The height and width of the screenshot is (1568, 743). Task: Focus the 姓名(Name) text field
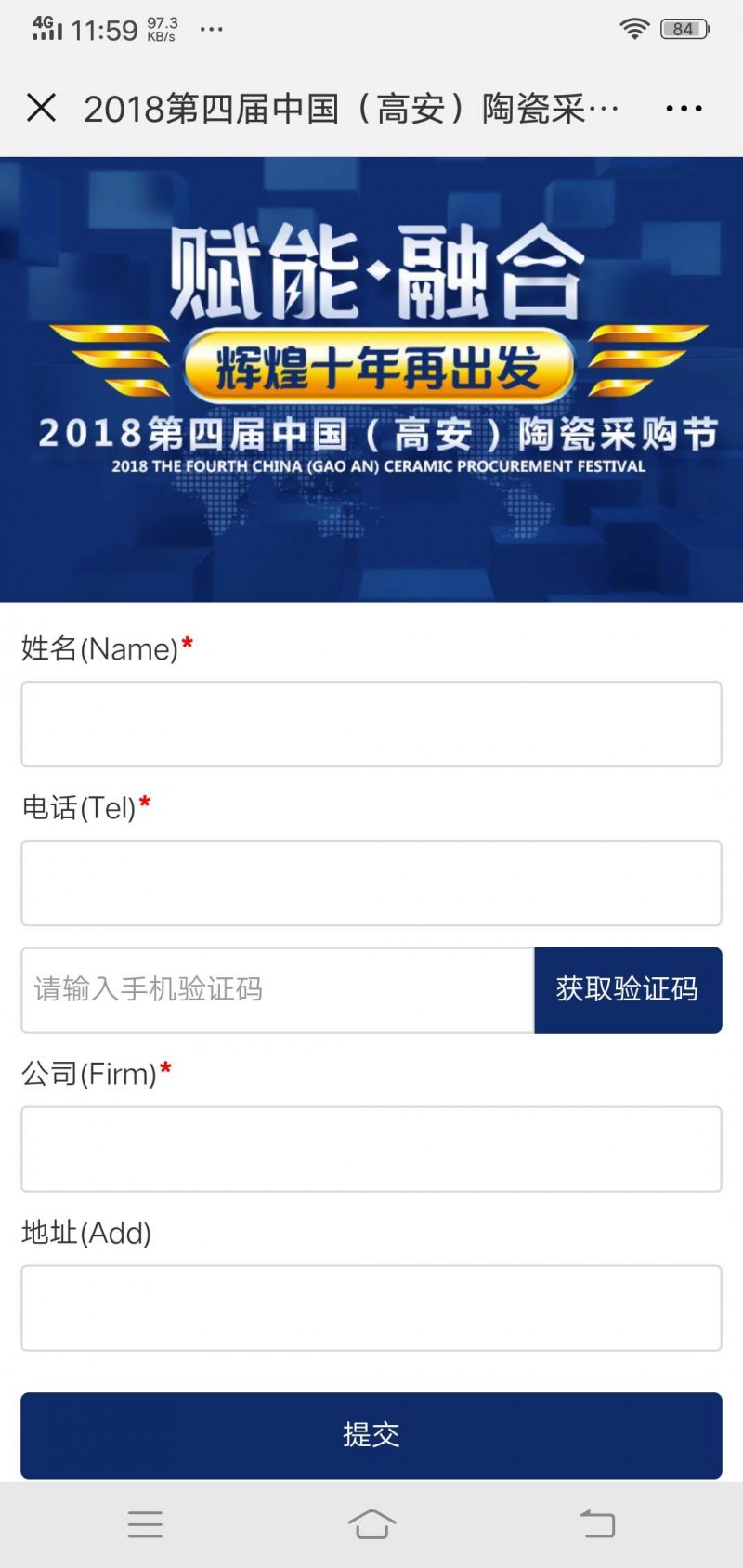371,724
